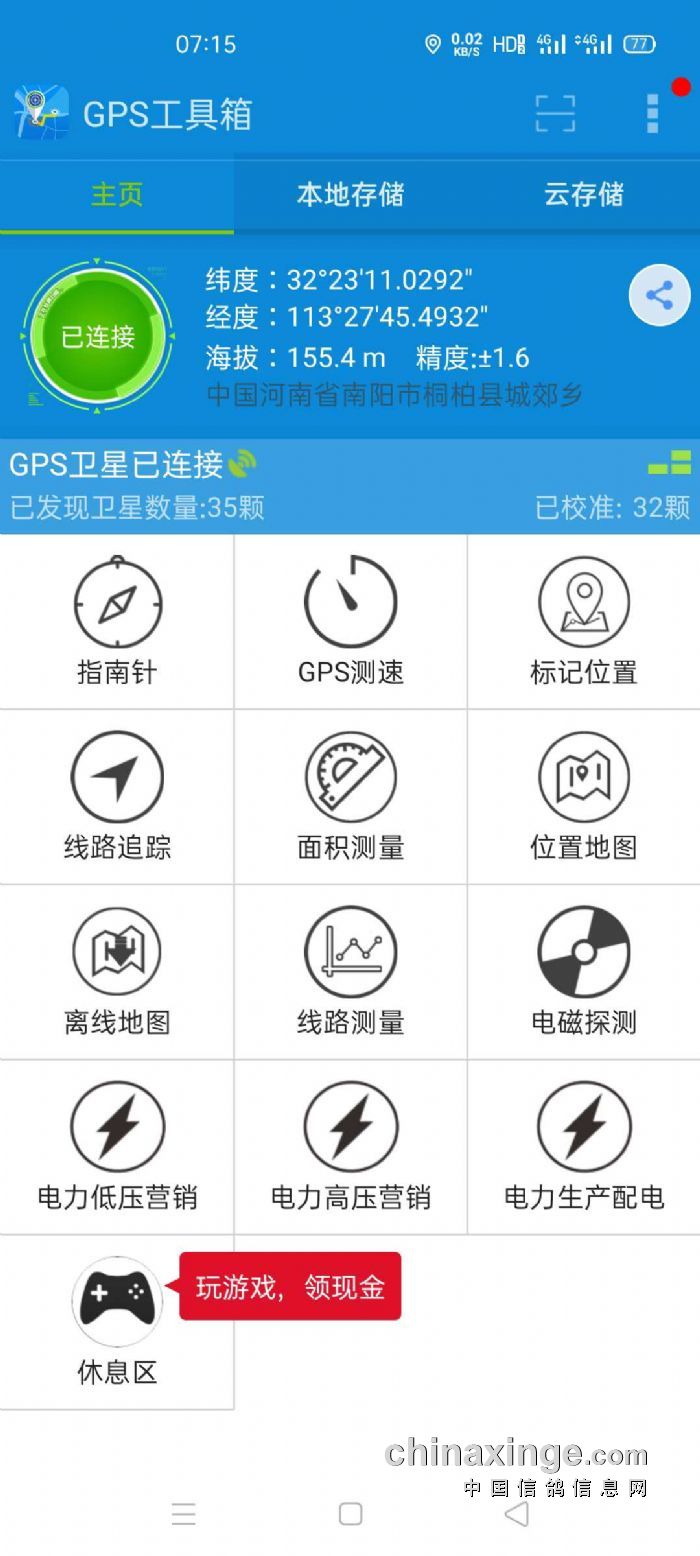
Task: Open 电力生产配电
Action: point(583,1147)
